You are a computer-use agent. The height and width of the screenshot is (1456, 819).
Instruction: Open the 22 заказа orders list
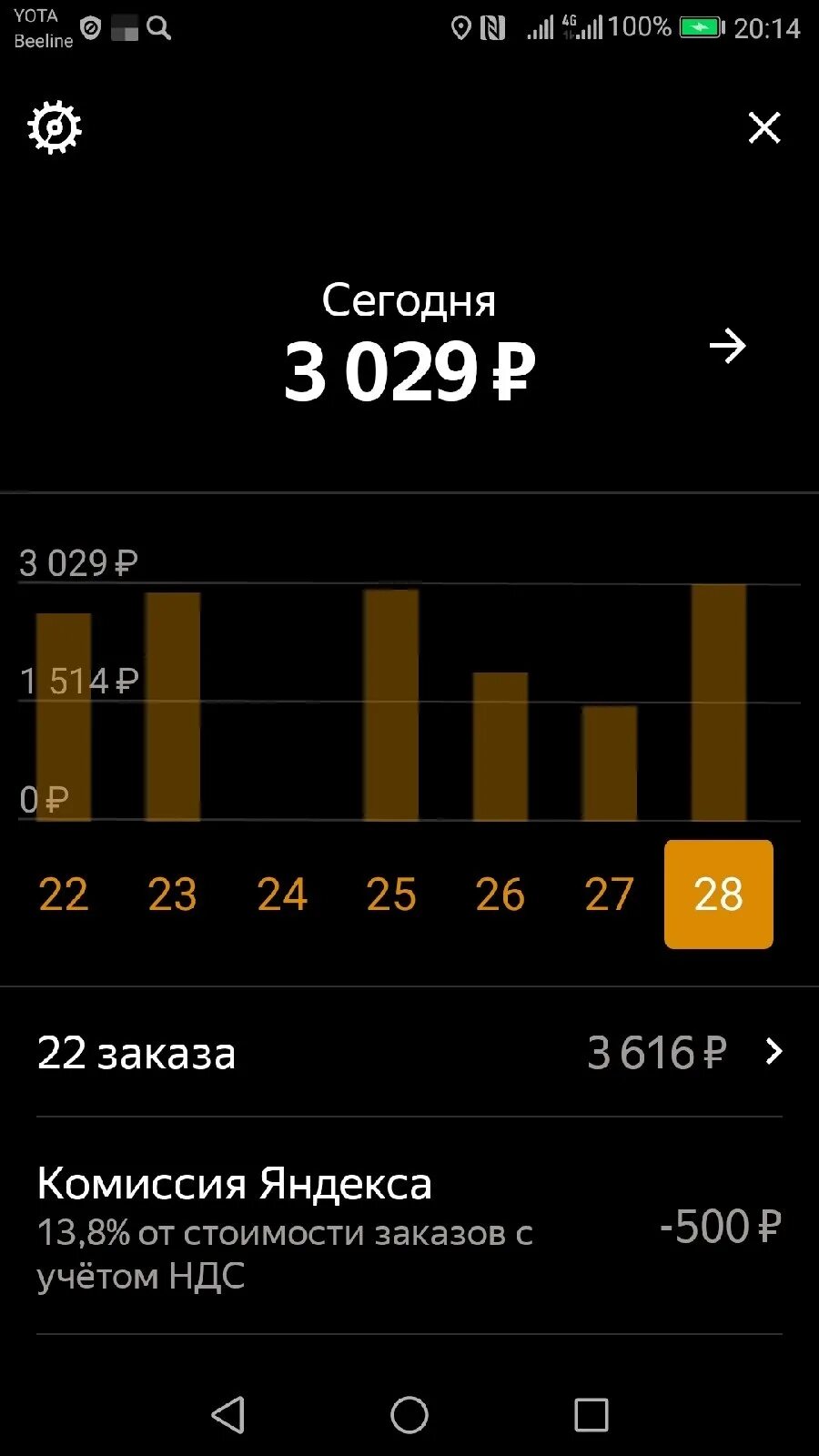point(409,1053)
